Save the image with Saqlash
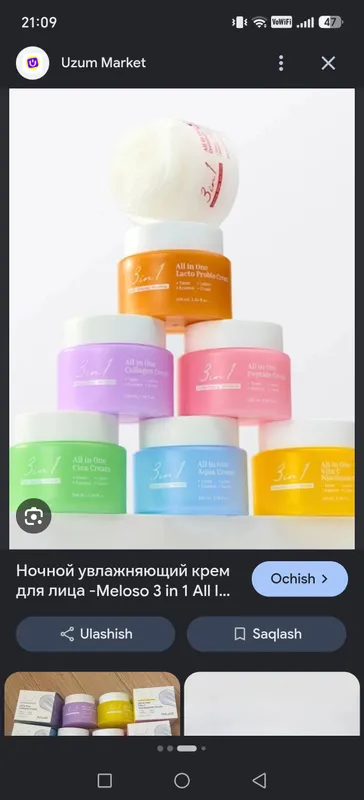 click(x=266, y=634)
